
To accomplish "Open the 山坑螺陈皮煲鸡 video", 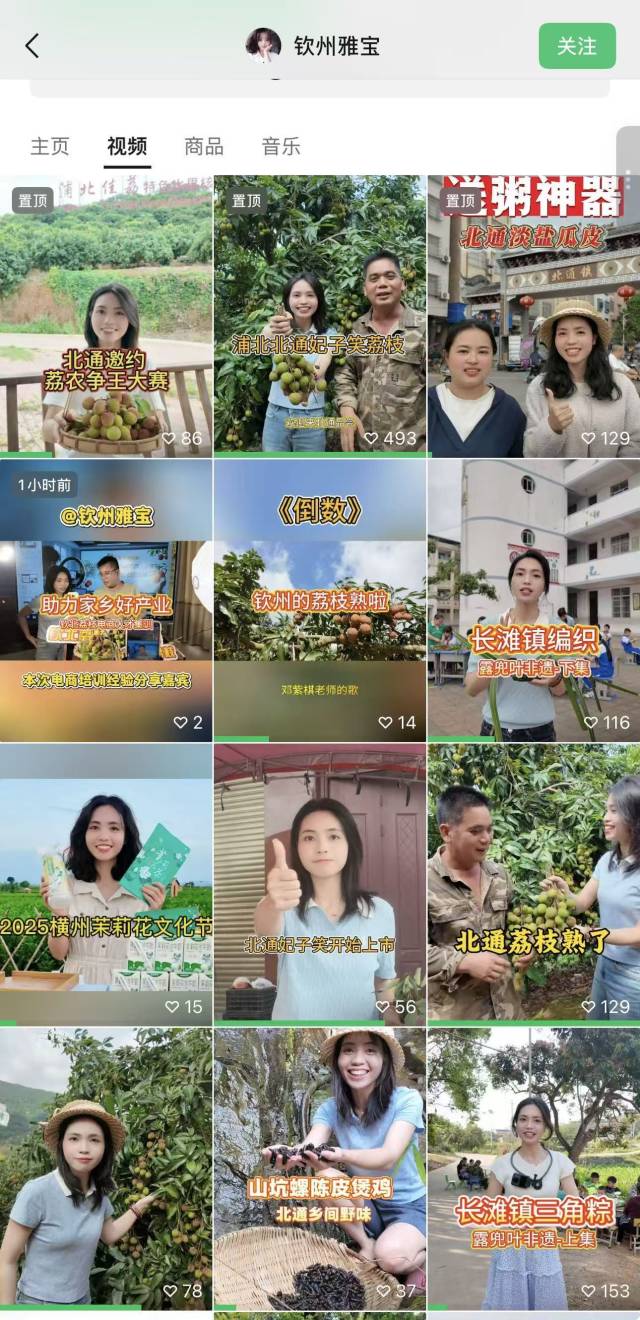I will tap(320, 1168).
